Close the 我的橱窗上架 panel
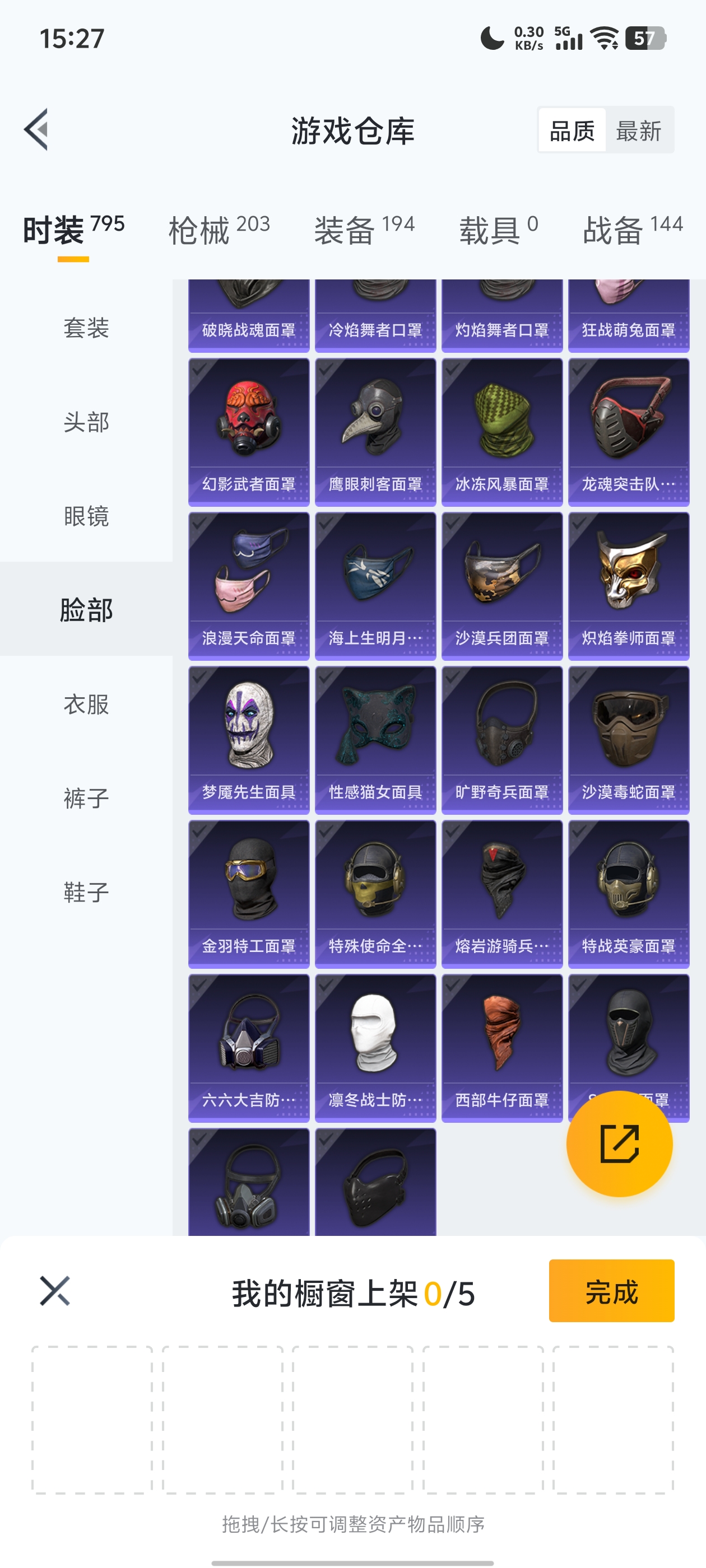 point(55,1290)
